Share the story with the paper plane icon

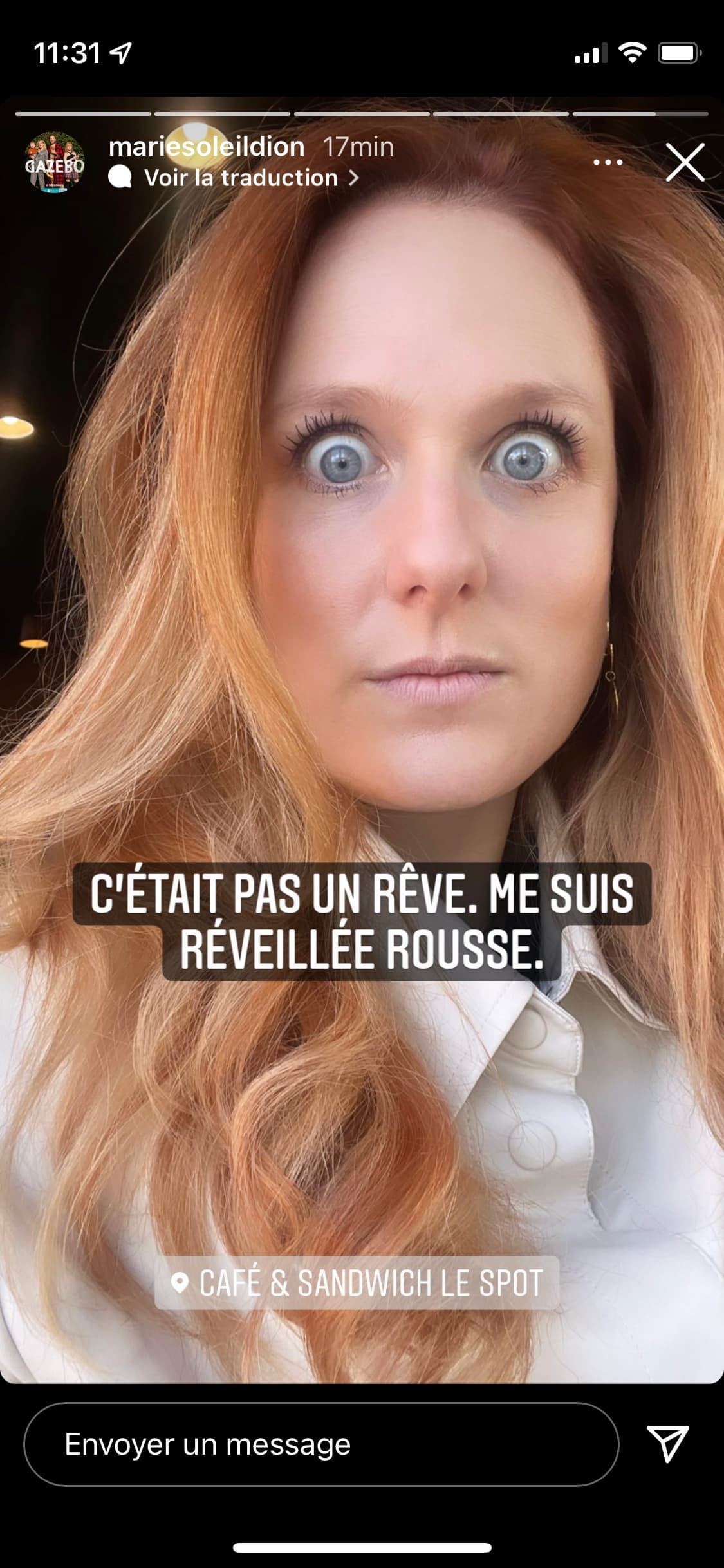pos(667,1443)
